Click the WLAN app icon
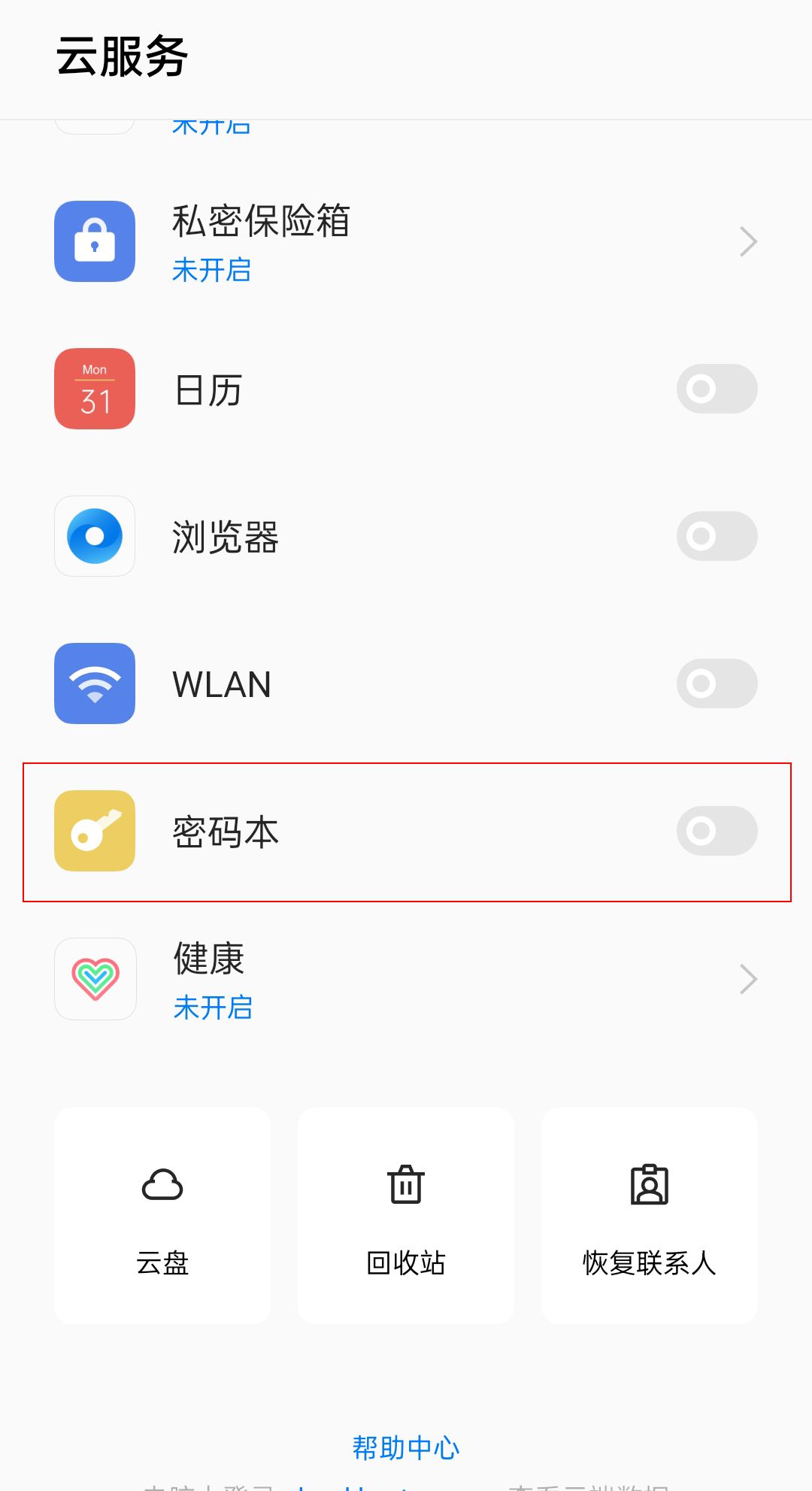Image resolution: width=812 pixels, height=1491 pixels. (94, 683)
